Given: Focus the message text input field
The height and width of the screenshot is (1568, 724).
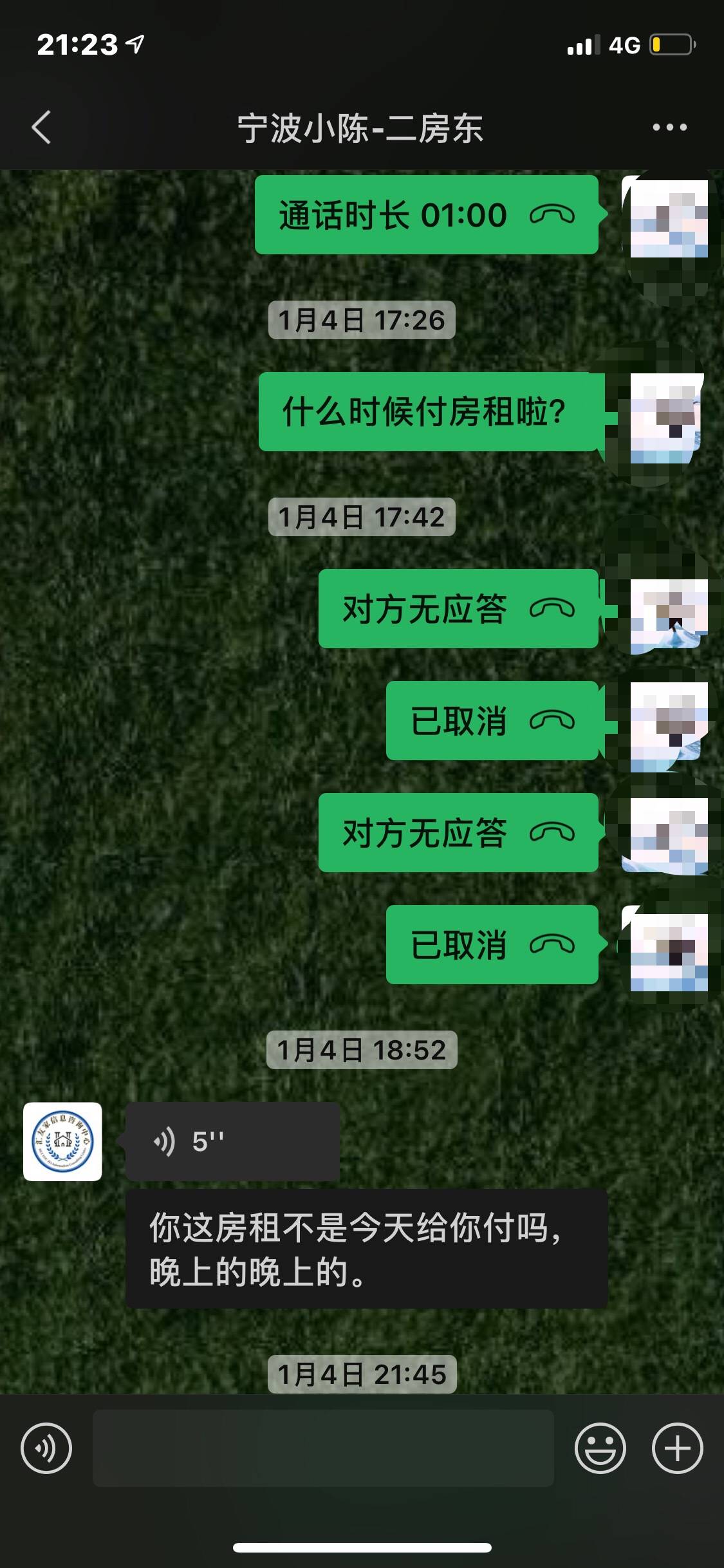Looking at the screenshot, I should [323, 1448].
